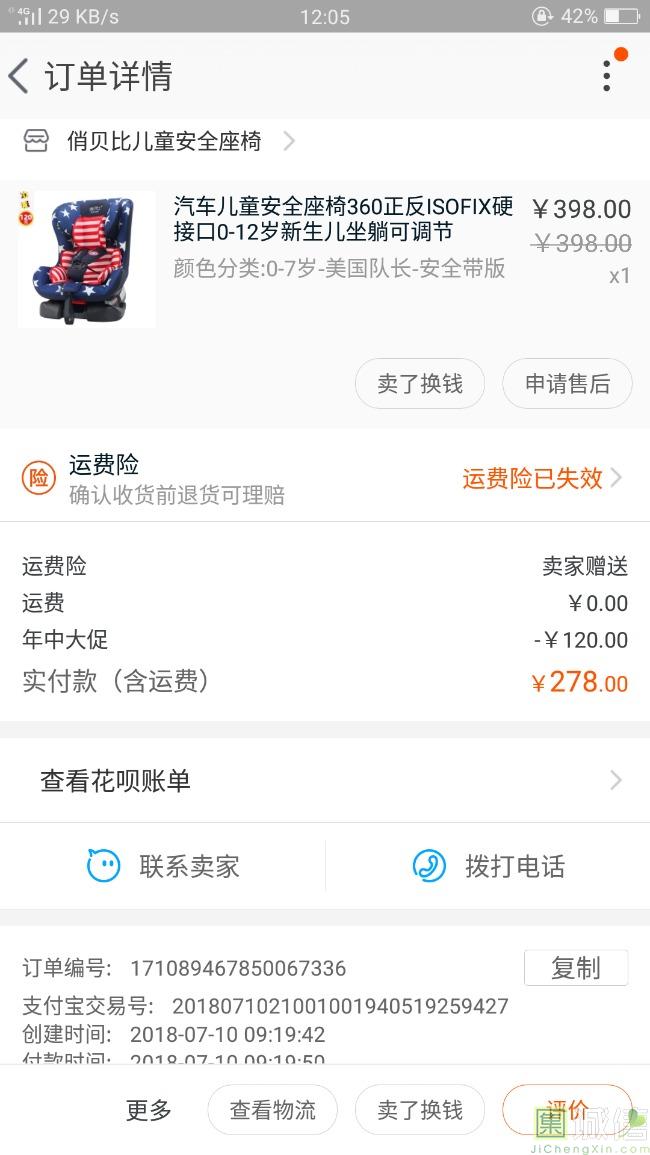Check shipping with 查看物流

(x=272, y=1110)
